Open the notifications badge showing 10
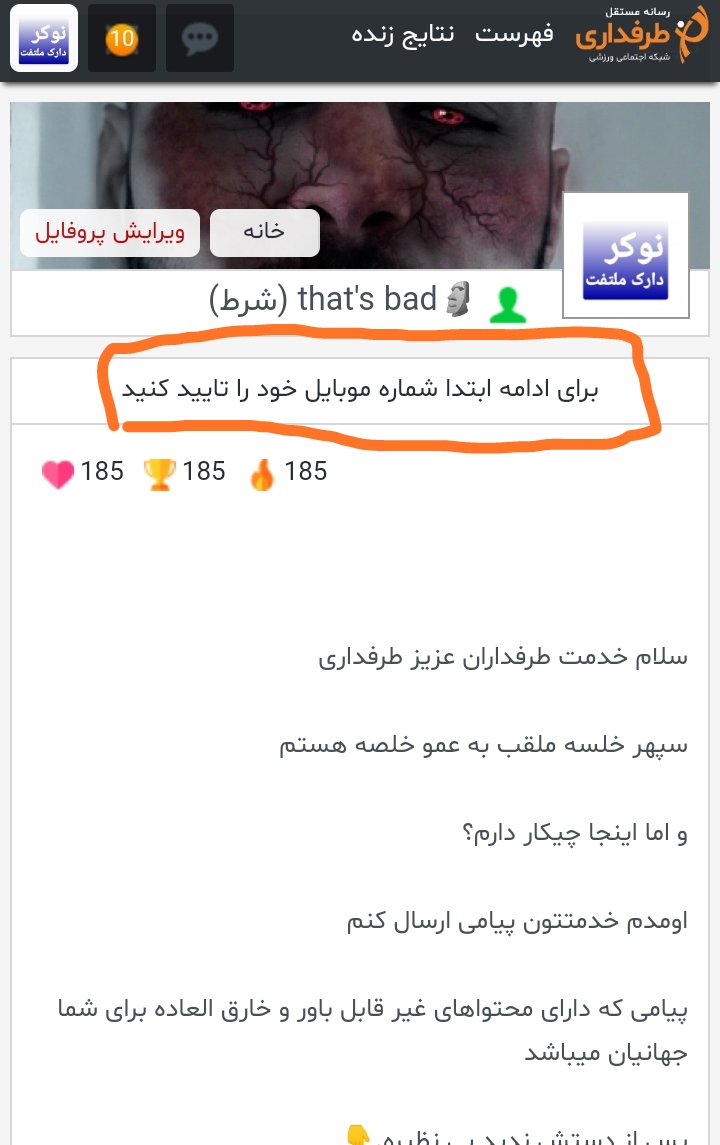Image resolution: width=720 pixels, height=1145 pixels. [x=122, y=39]
